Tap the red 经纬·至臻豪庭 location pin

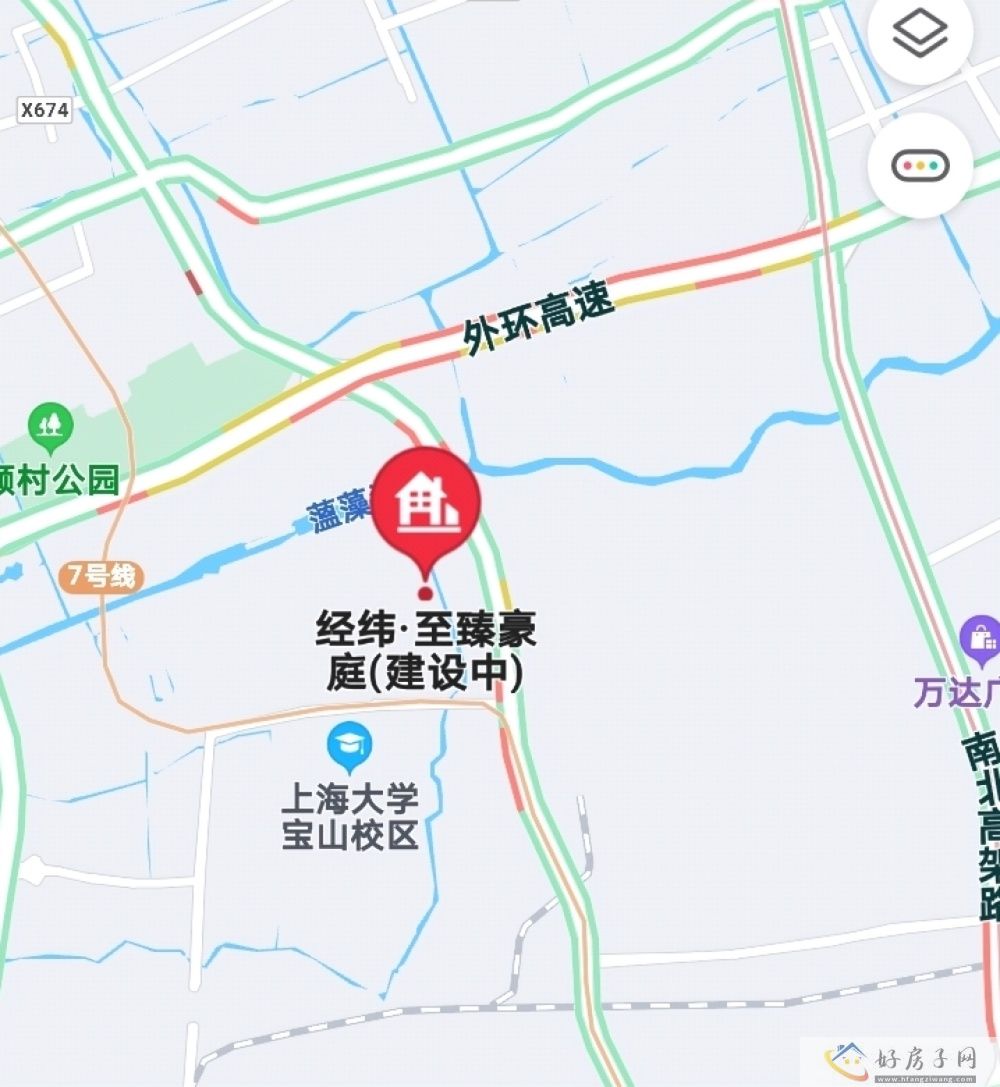(427, 504)
